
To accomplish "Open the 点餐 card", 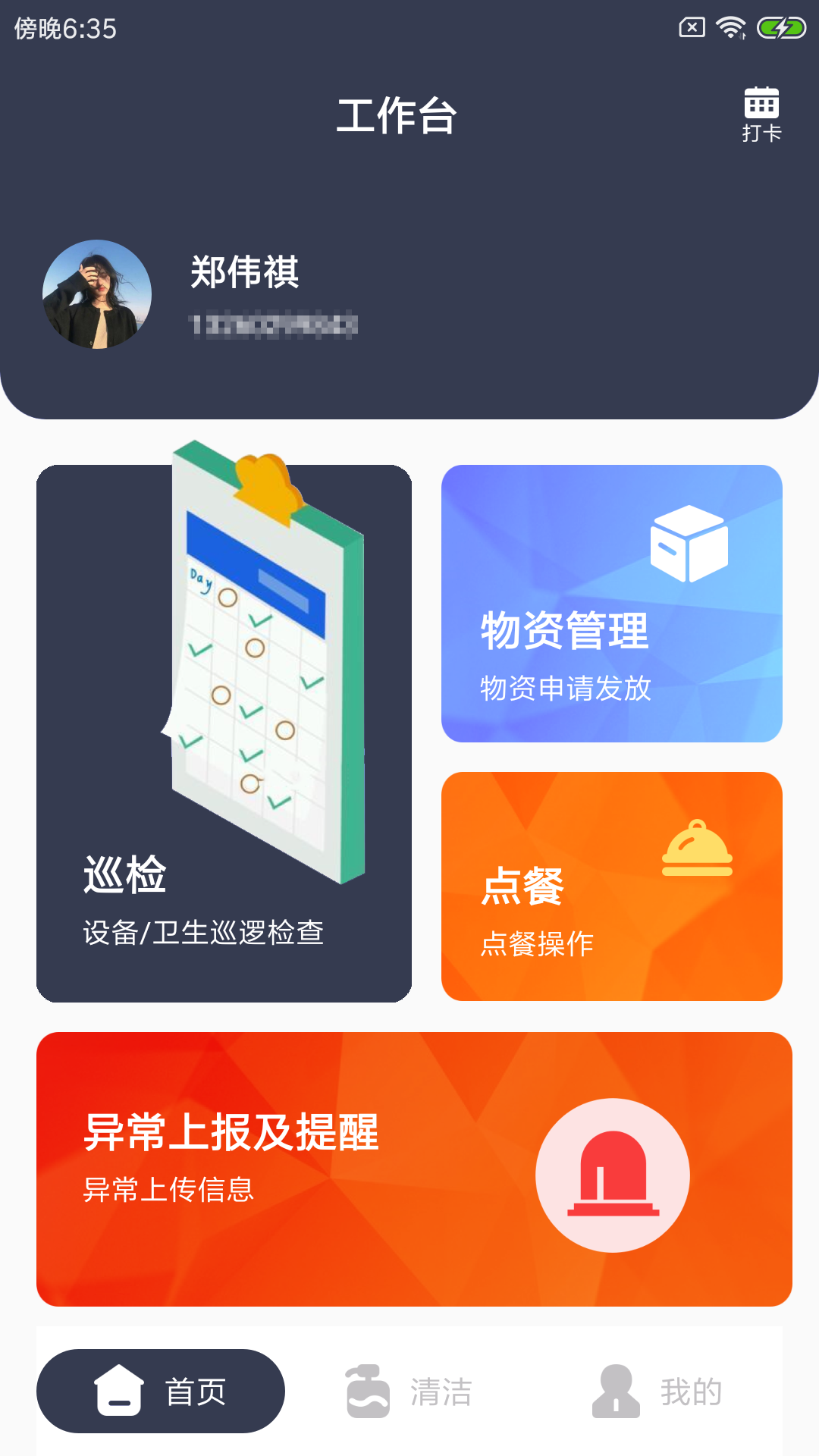I will tap(610, 887).
